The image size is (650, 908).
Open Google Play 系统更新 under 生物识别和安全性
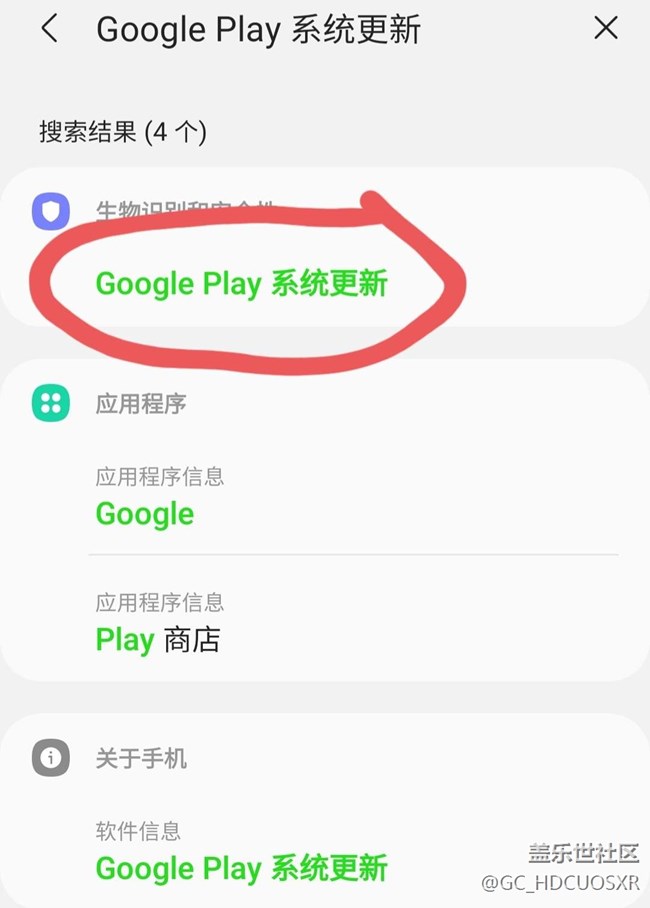click(241, 284)
